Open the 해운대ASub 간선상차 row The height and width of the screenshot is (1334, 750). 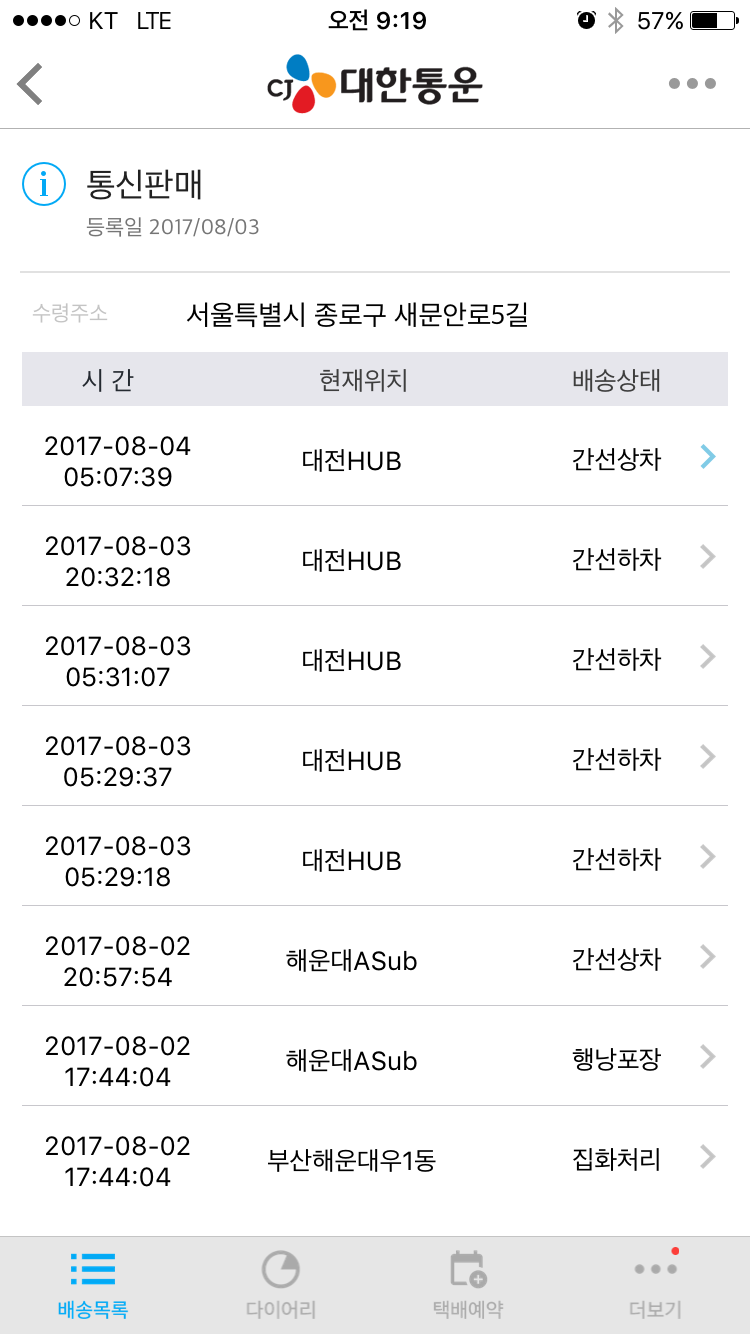[x=375, y=957]
